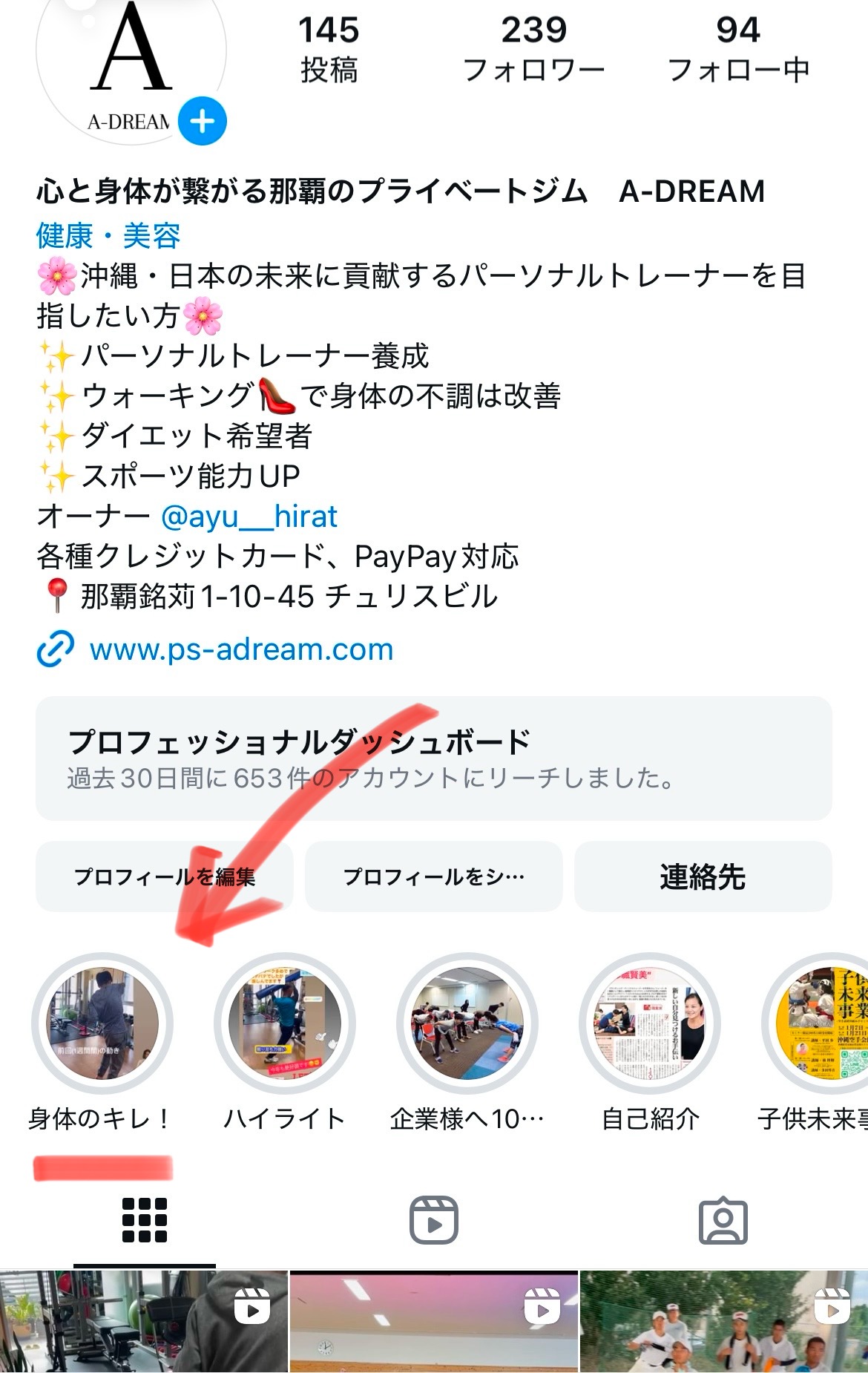Open the 94 フォロー中 list
The height and width of the screenshot is (1373, 868).
(738, 50)
